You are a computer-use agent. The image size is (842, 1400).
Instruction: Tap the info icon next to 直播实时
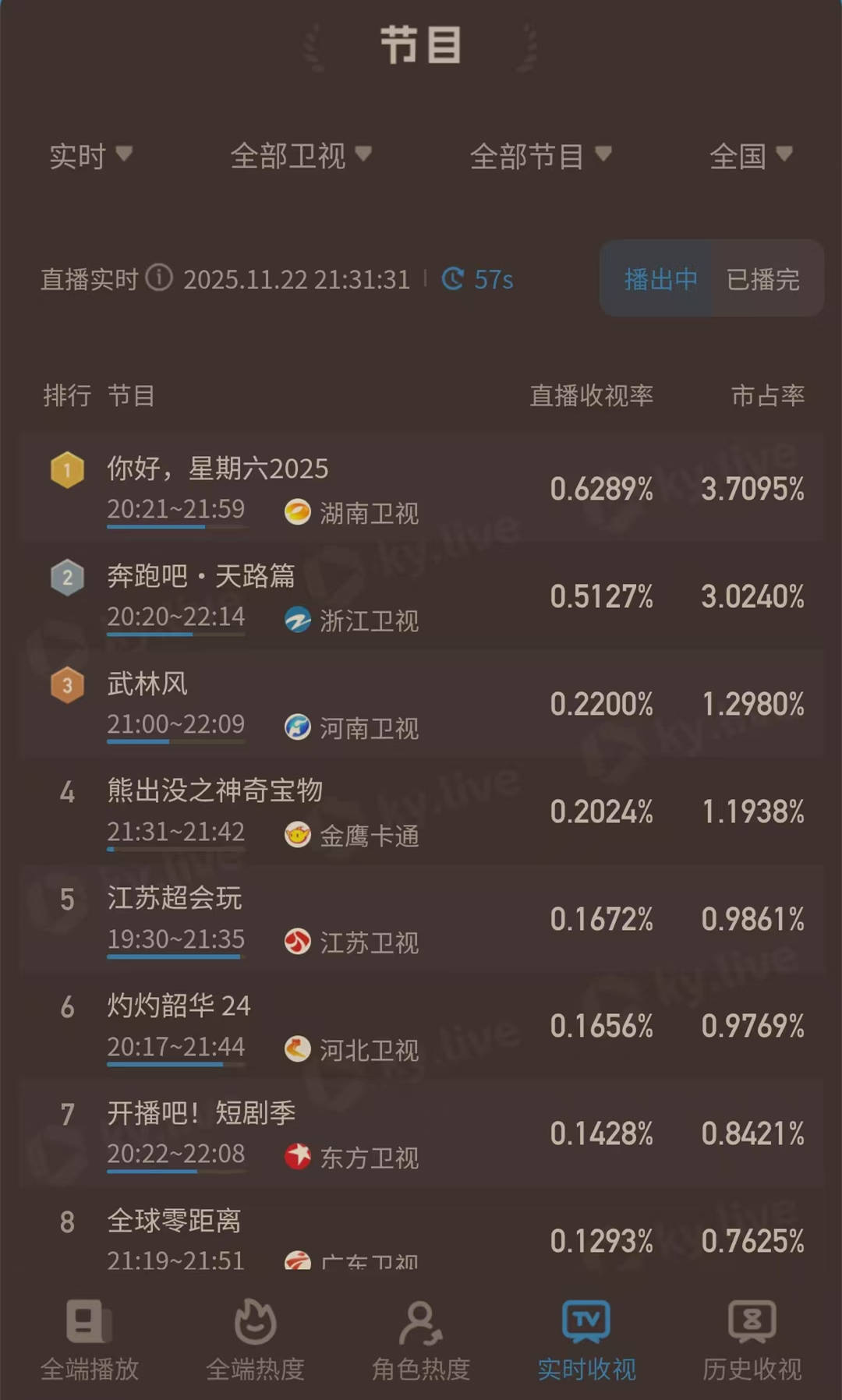coord(160,281)
